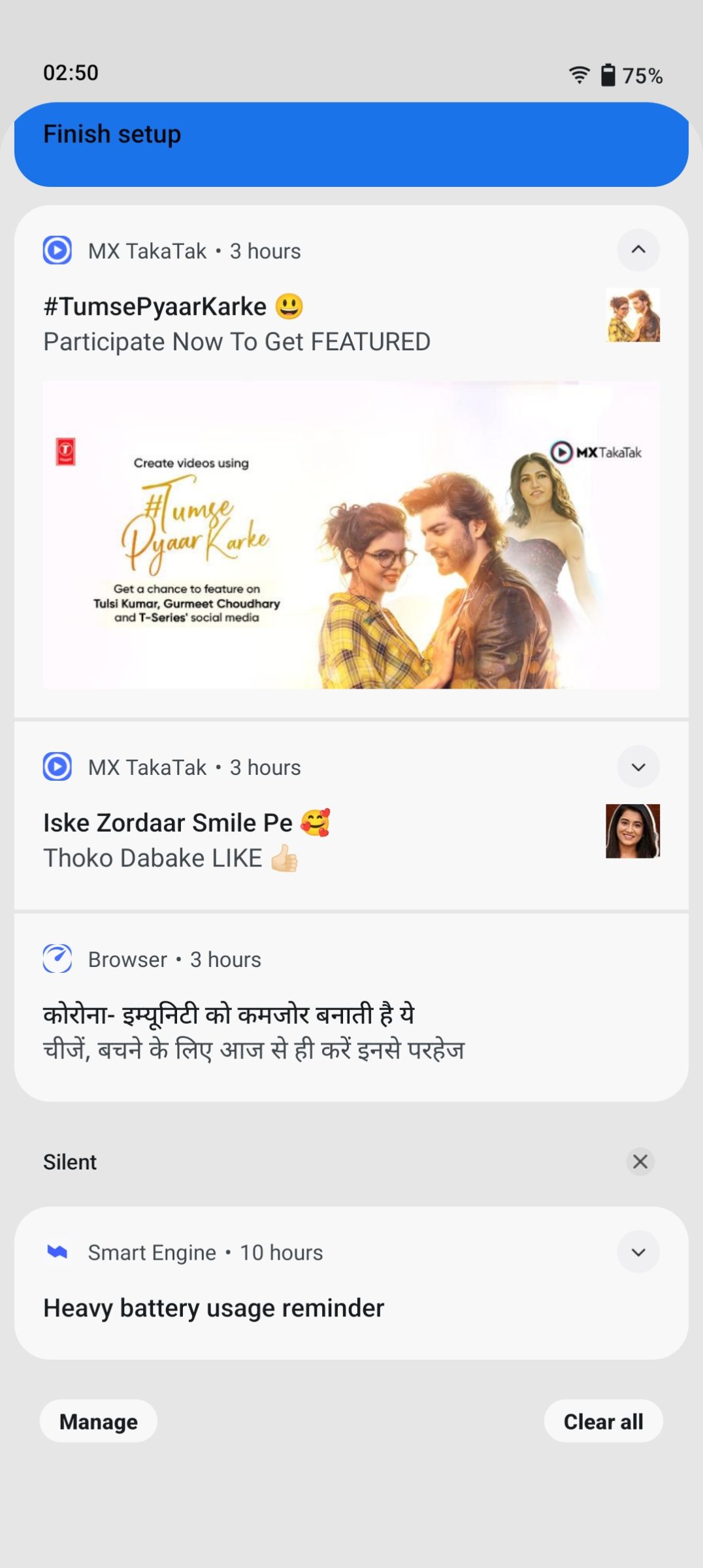Expand the Smart Engine battery notification
The height and width of the screenshot is (1568, 703).
click(638, 1252)
